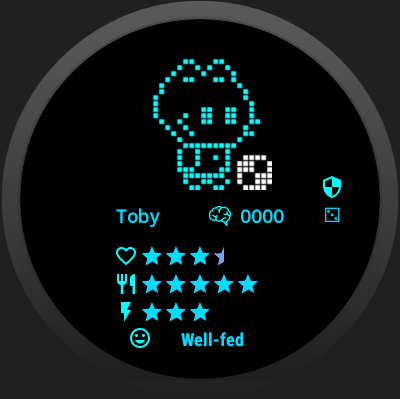This screenshot has height=399, width=400.
Task: Tap the pixel pet Toby
Action: coord(207,125)
